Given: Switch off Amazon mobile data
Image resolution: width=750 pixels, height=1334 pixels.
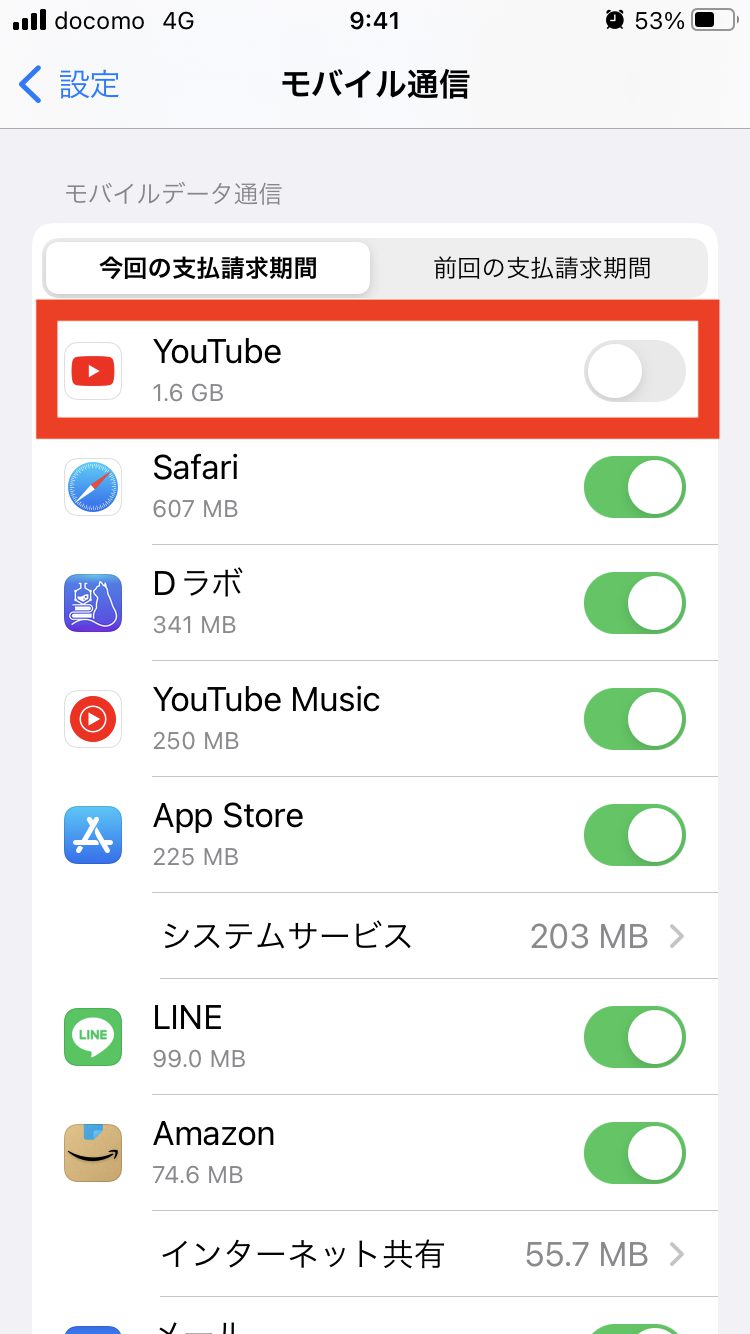Looking at the screenshot, I should (x=634, y=1153).
